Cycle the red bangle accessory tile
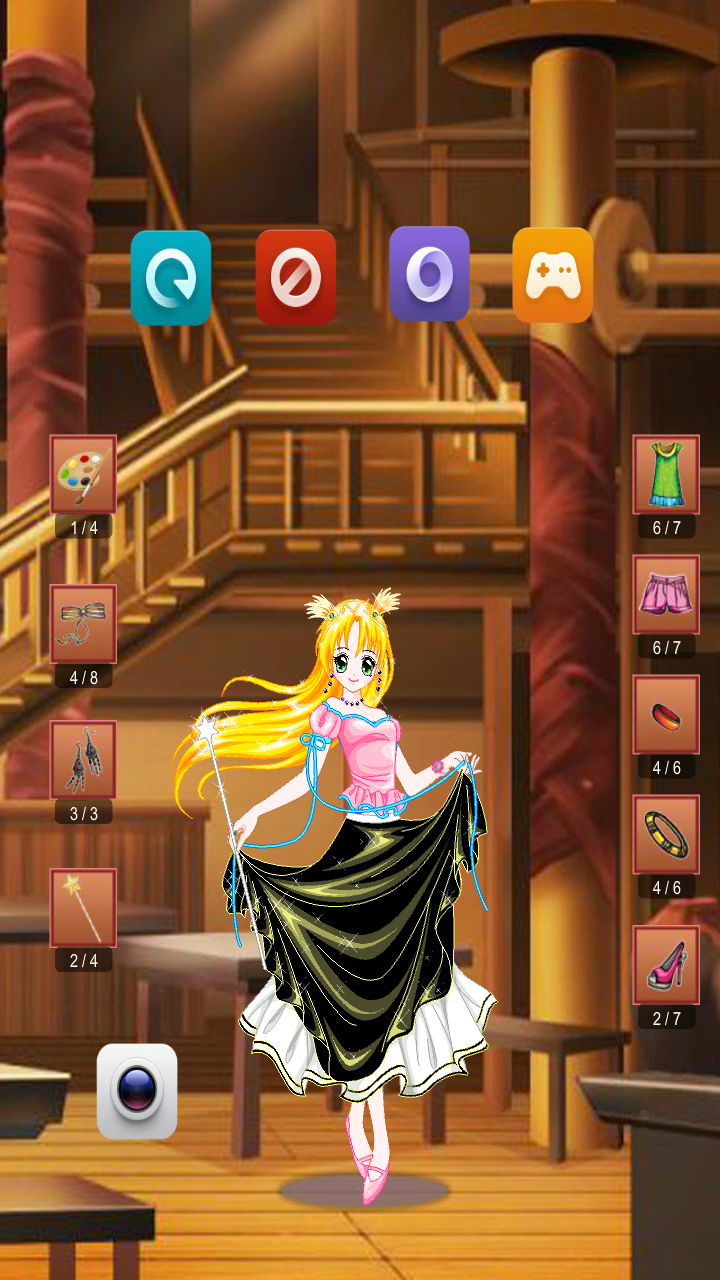The height and width of the screenshot is (1280, 720). point(666,715)
